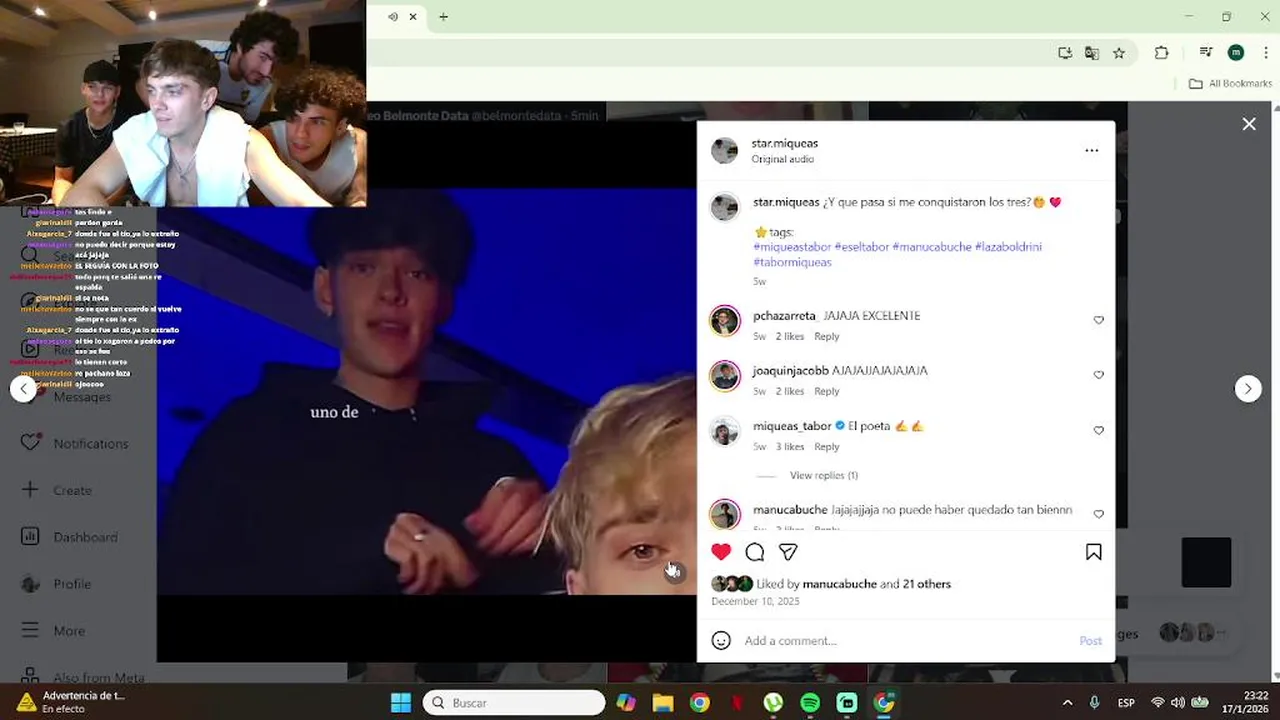Like joaquinjacobb's comment
1280x720 pixels.
click(1098, 375)
